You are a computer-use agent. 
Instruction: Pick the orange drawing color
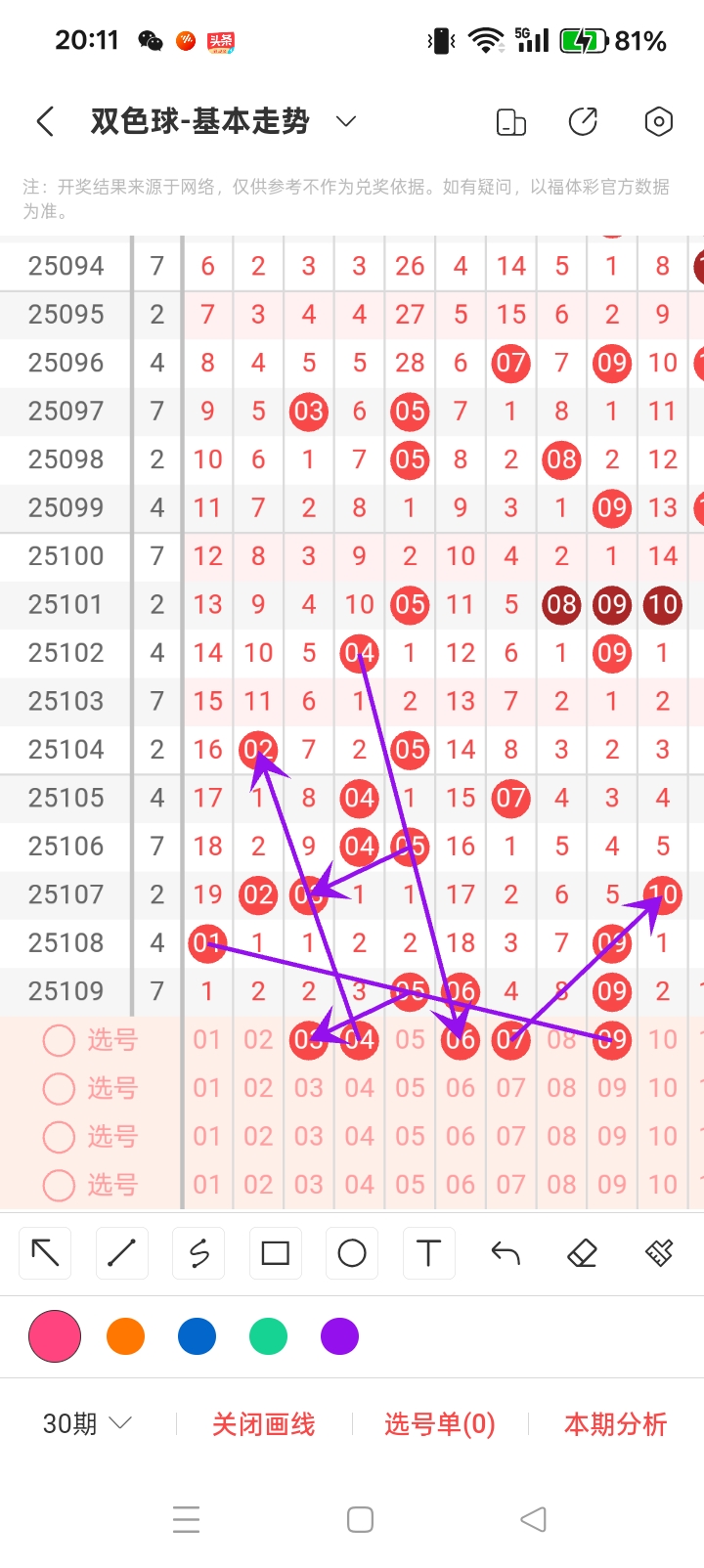(125, 1336)
